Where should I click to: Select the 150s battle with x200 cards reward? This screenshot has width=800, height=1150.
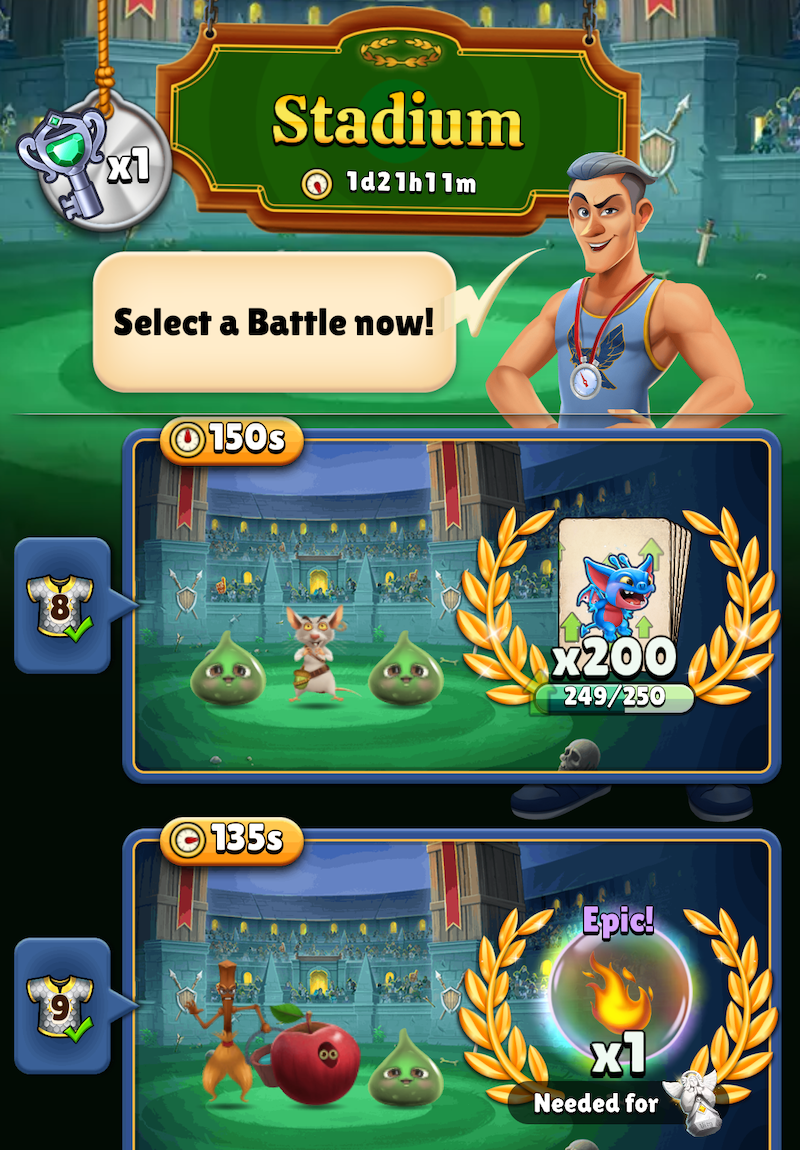(450, 607)
